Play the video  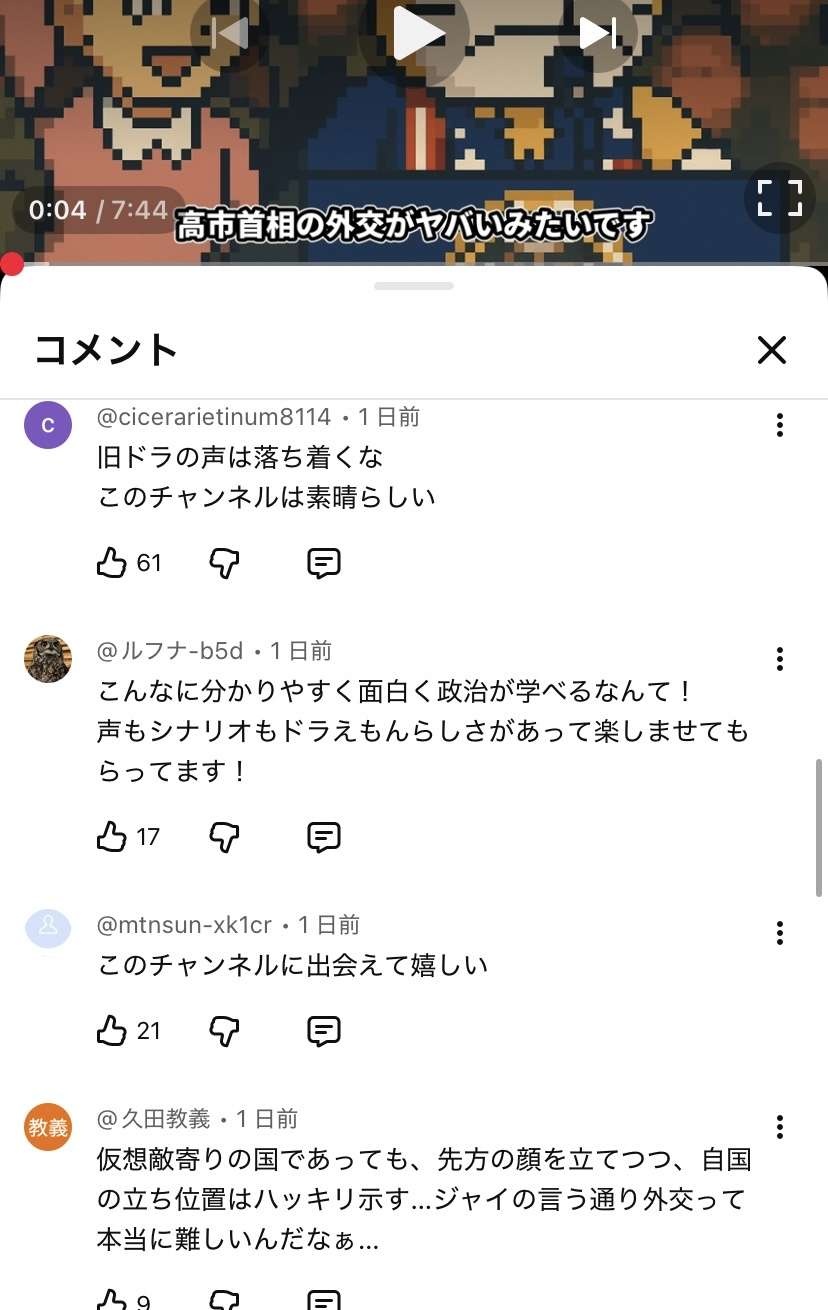[x=416, y=33]
